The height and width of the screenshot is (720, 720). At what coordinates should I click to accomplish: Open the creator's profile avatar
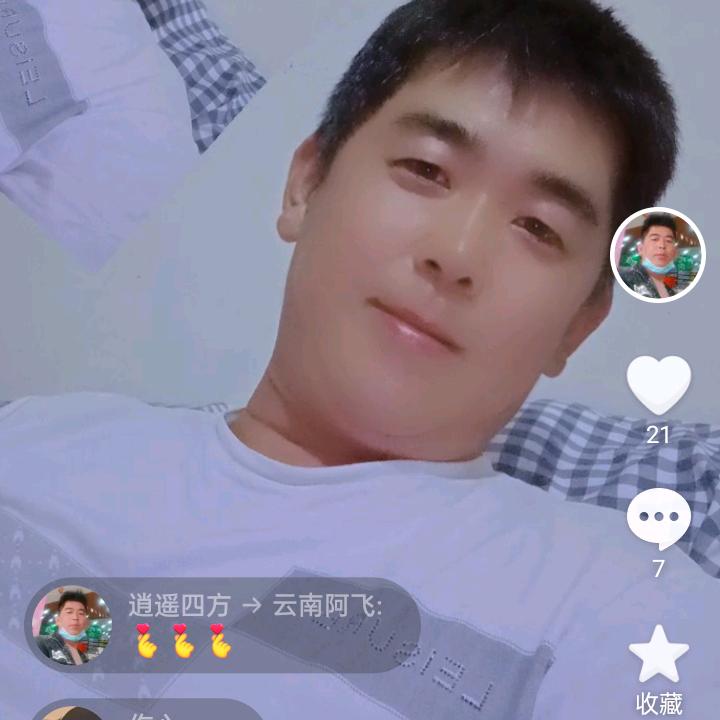click(x=658, y=255)
